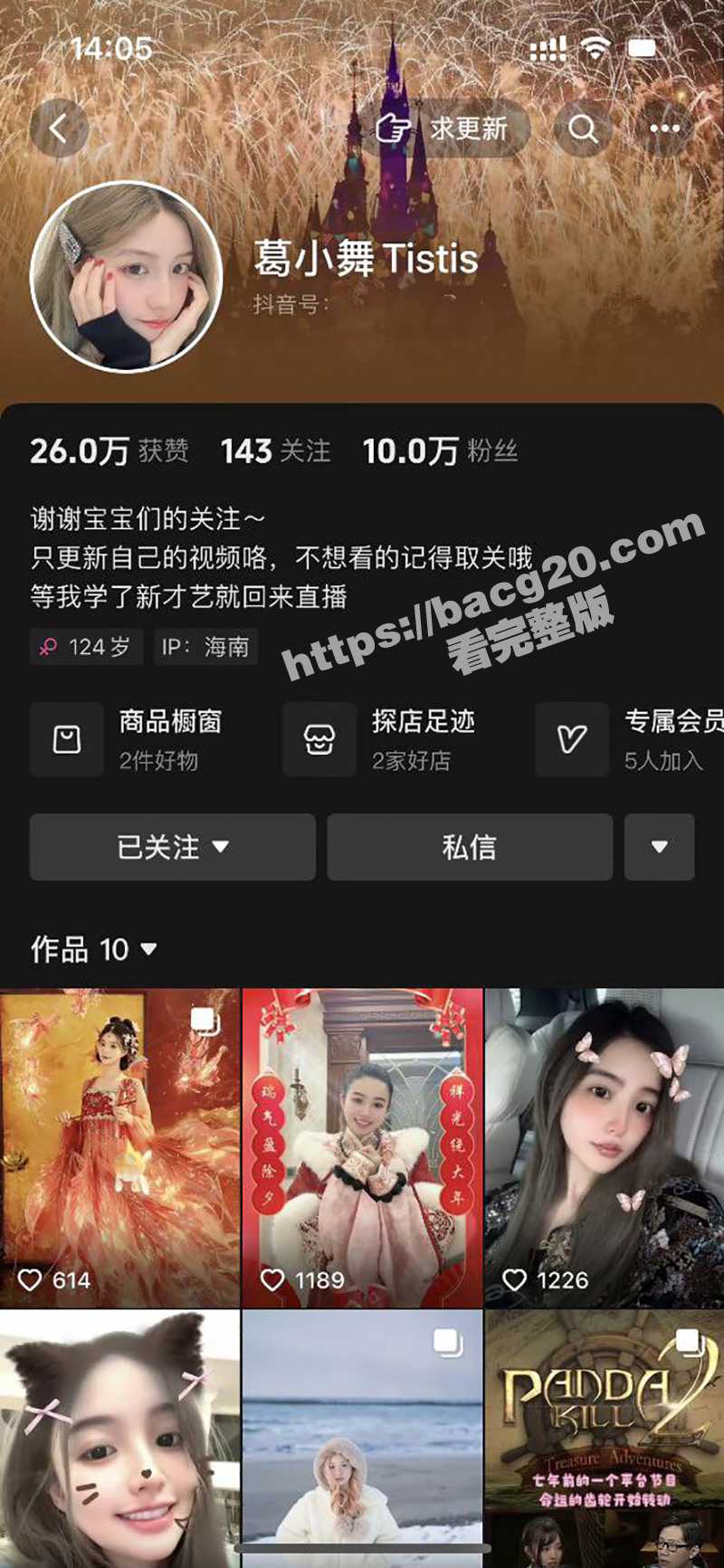Open the cat-ears filter selfie video
Viewport: 724px width, 1568px height.
tap(119, 1439)
